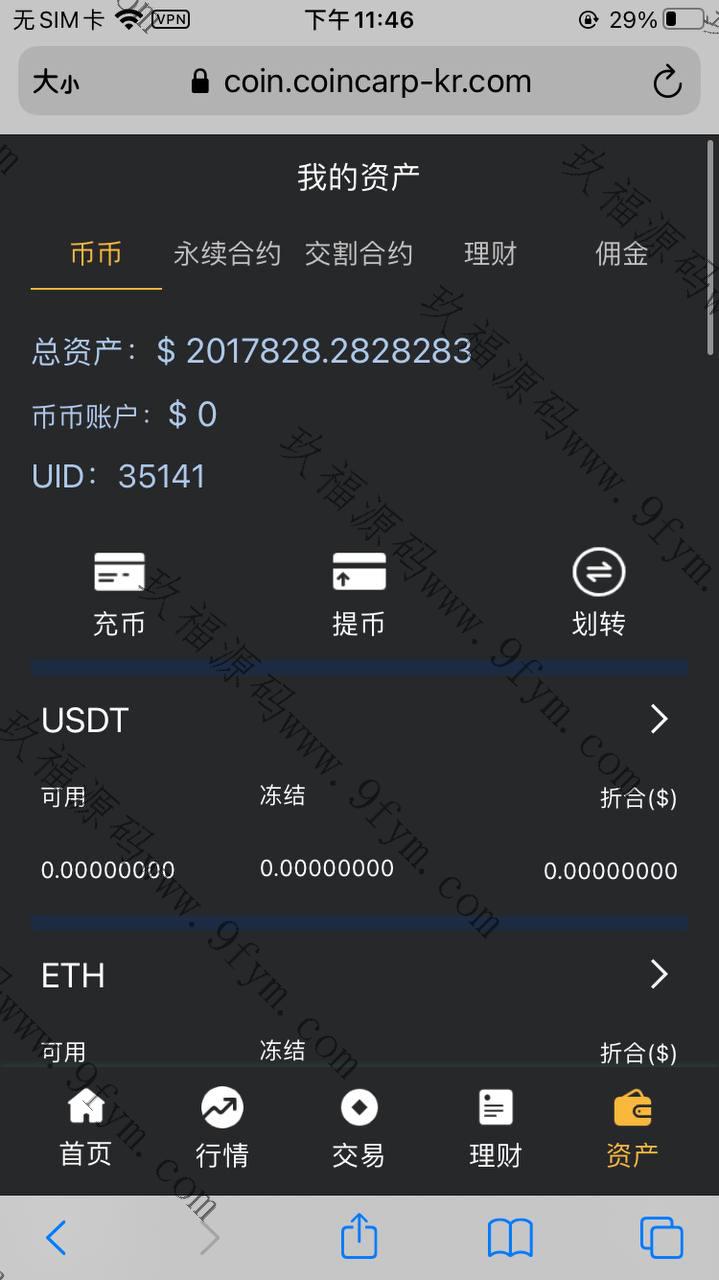719x1280 pixels.
Task: Reload the page in Safari
Action: tap(667, 82)
